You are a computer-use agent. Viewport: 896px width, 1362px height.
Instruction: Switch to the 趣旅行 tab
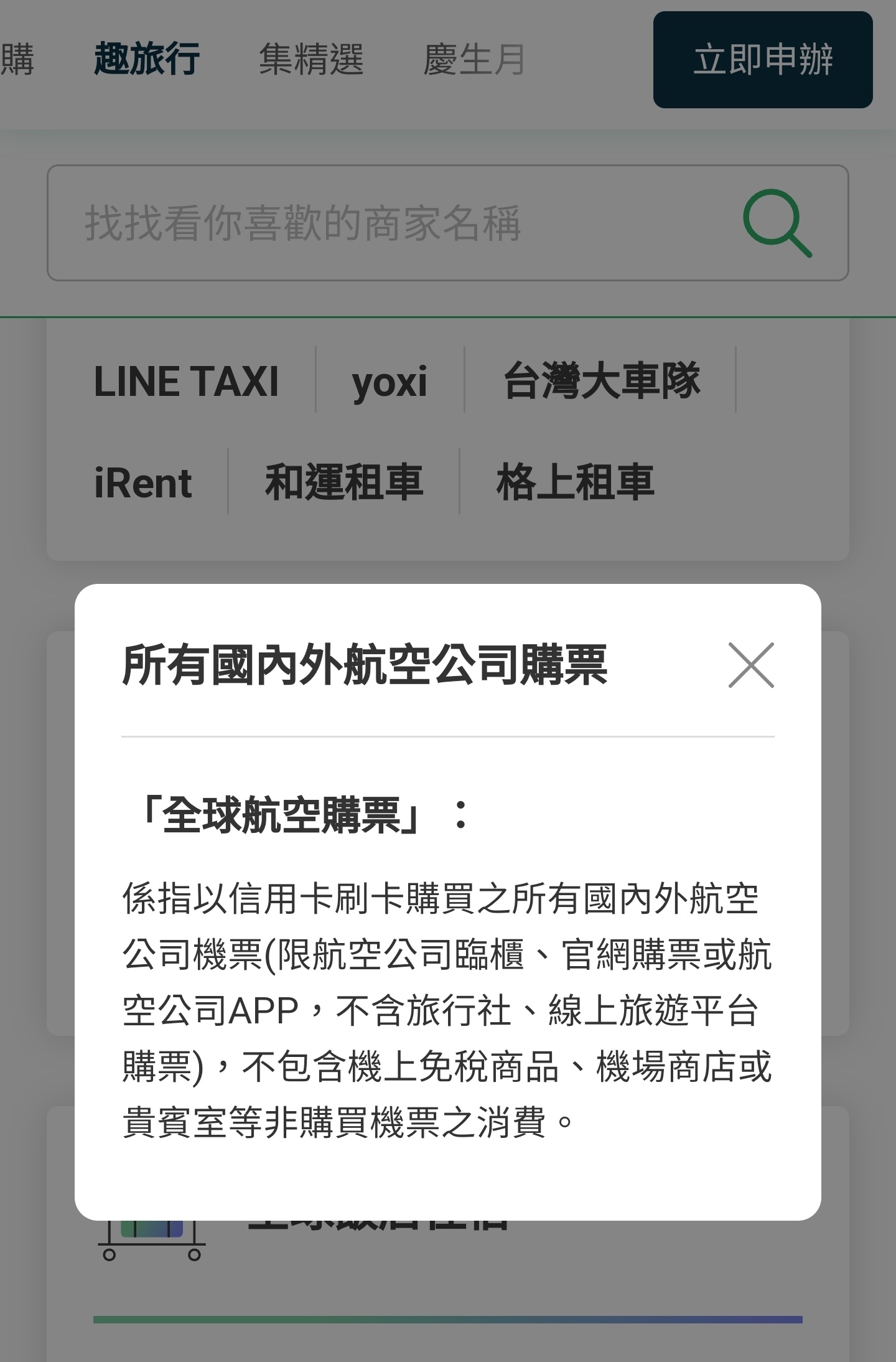(x=147, y=60)
